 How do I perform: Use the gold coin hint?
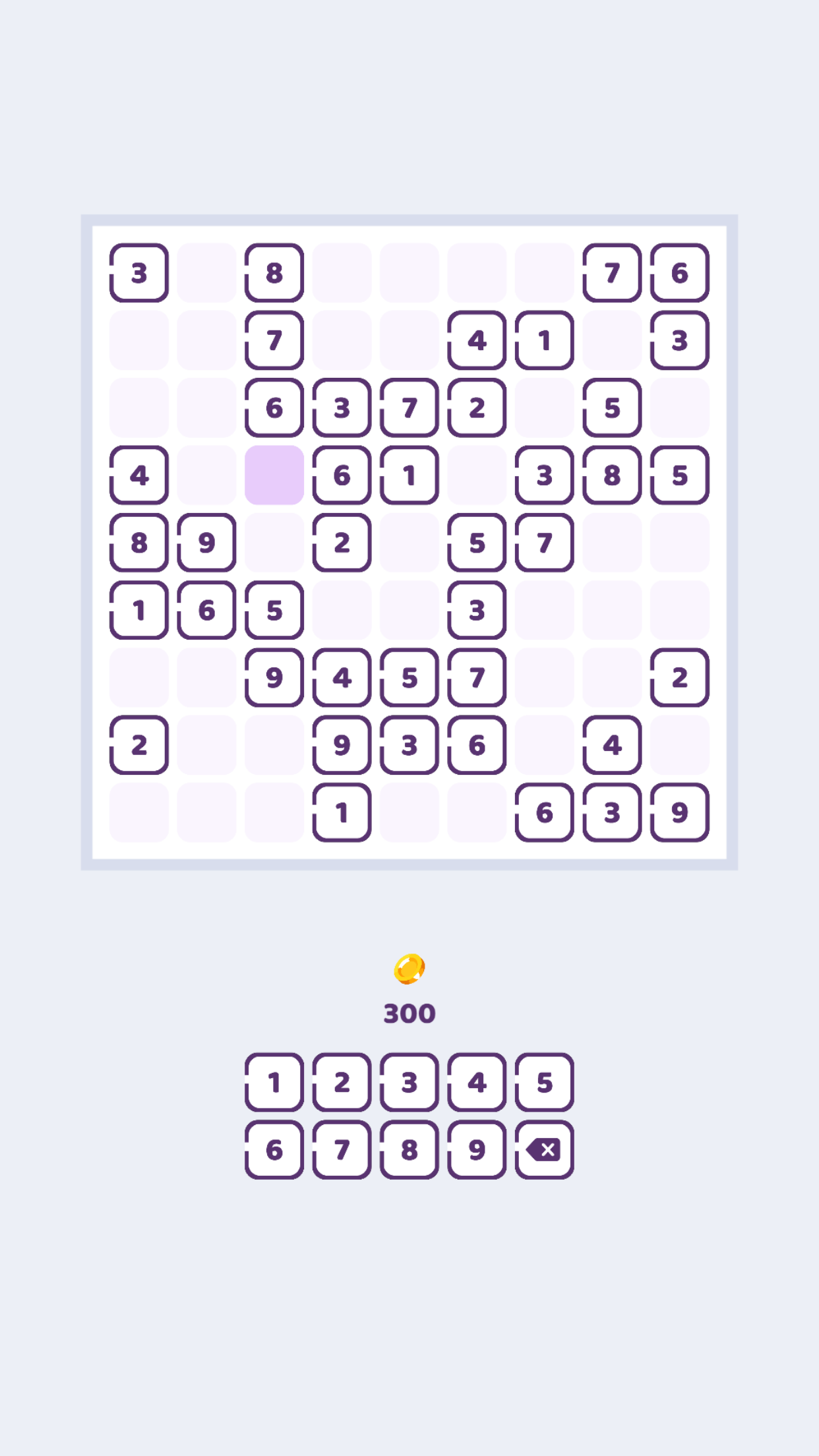coord(409,969)
